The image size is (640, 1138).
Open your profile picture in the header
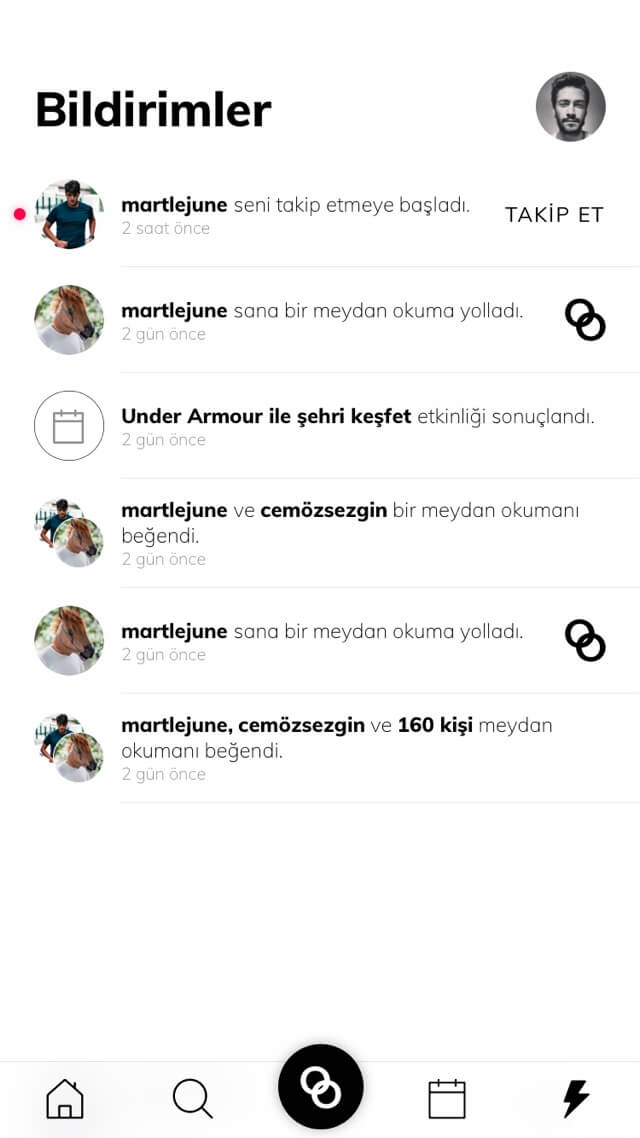click(x=570, y=107)
